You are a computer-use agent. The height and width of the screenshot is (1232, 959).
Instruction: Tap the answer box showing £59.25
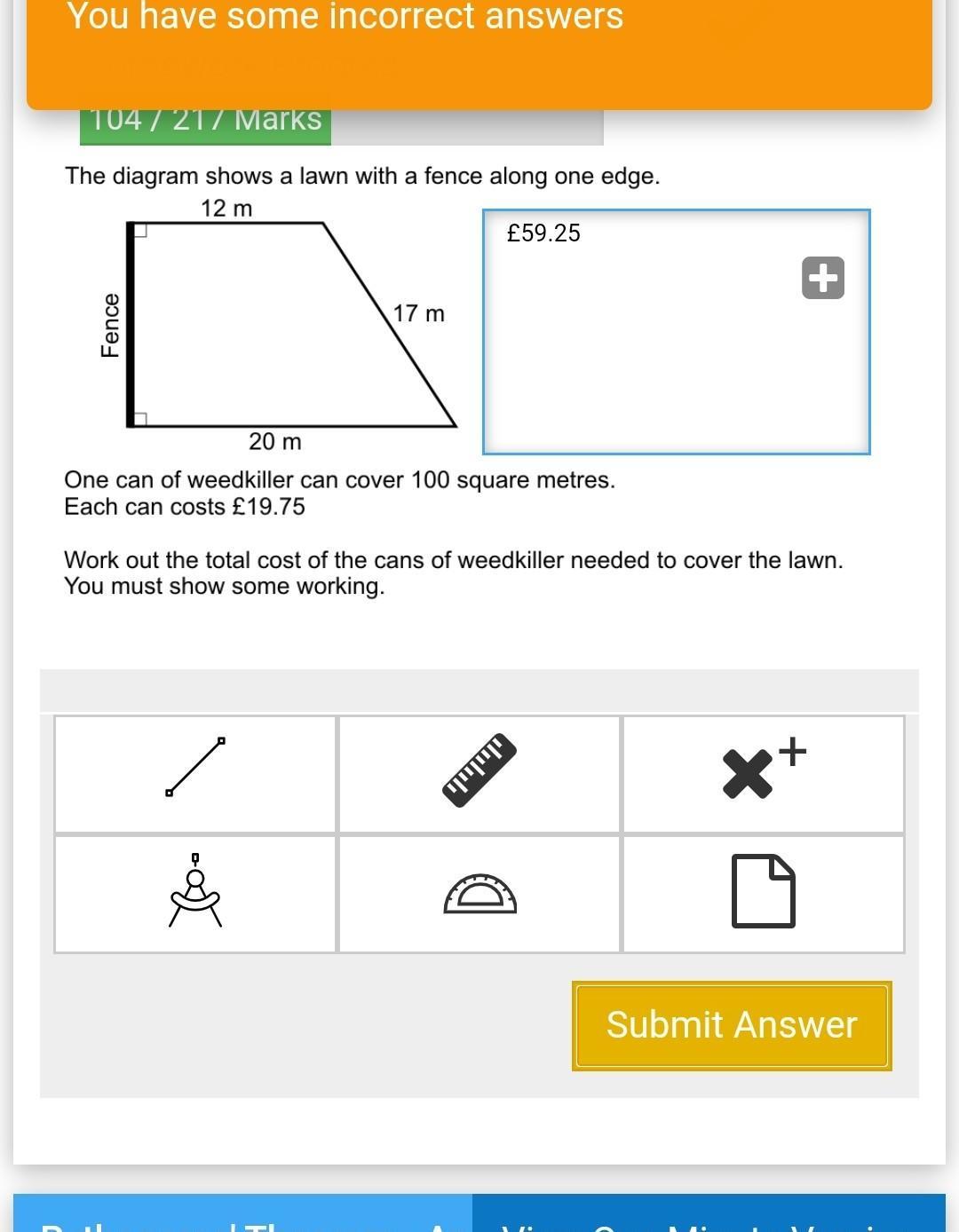pyautogui.click(x=676, y=331)
